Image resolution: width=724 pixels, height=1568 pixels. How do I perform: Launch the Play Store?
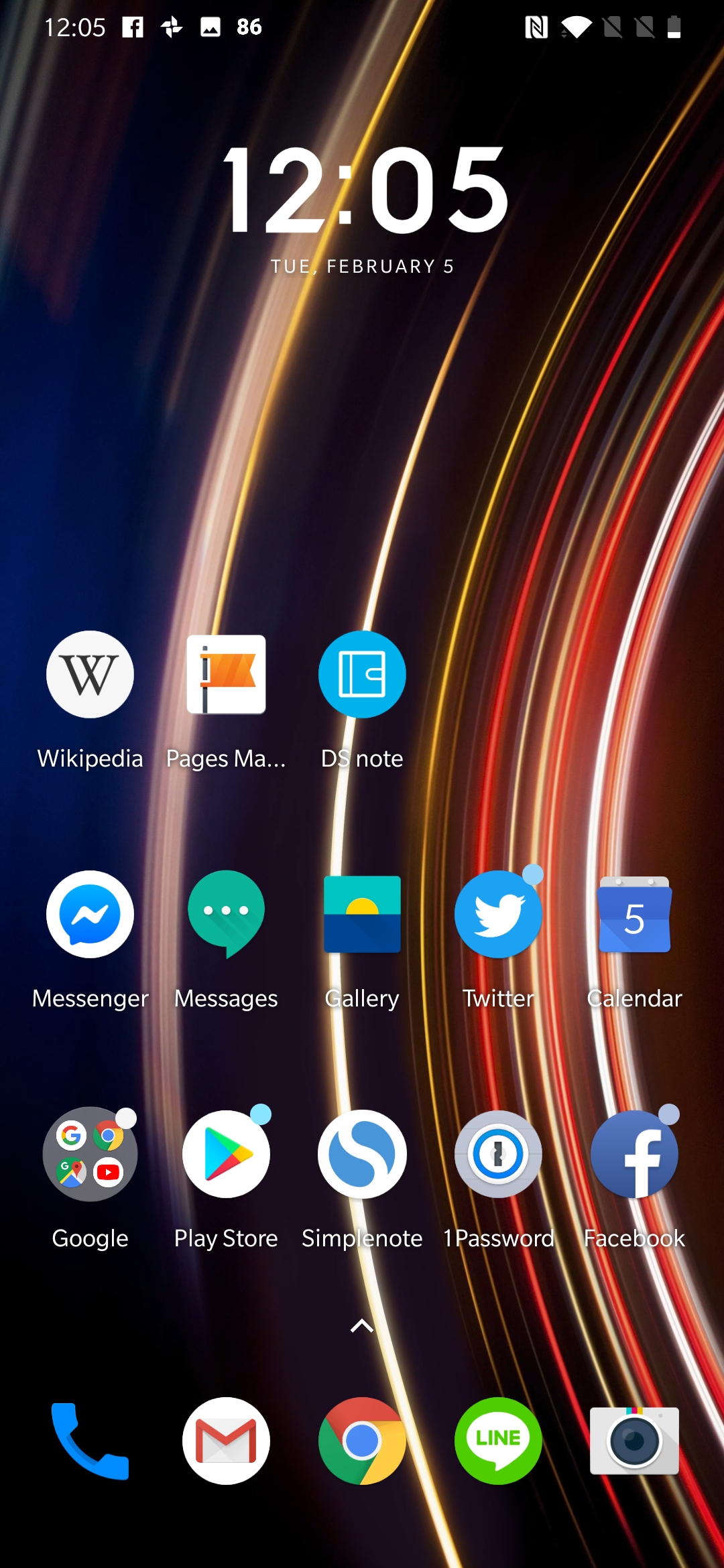(x=226, y=1155)
